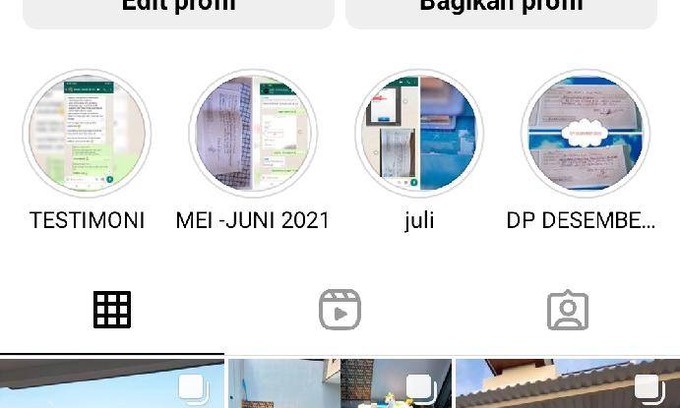Open the second post in the grid
Viewport: 680px width, 408px height.
pyautogui.click(x=339, y=385)
